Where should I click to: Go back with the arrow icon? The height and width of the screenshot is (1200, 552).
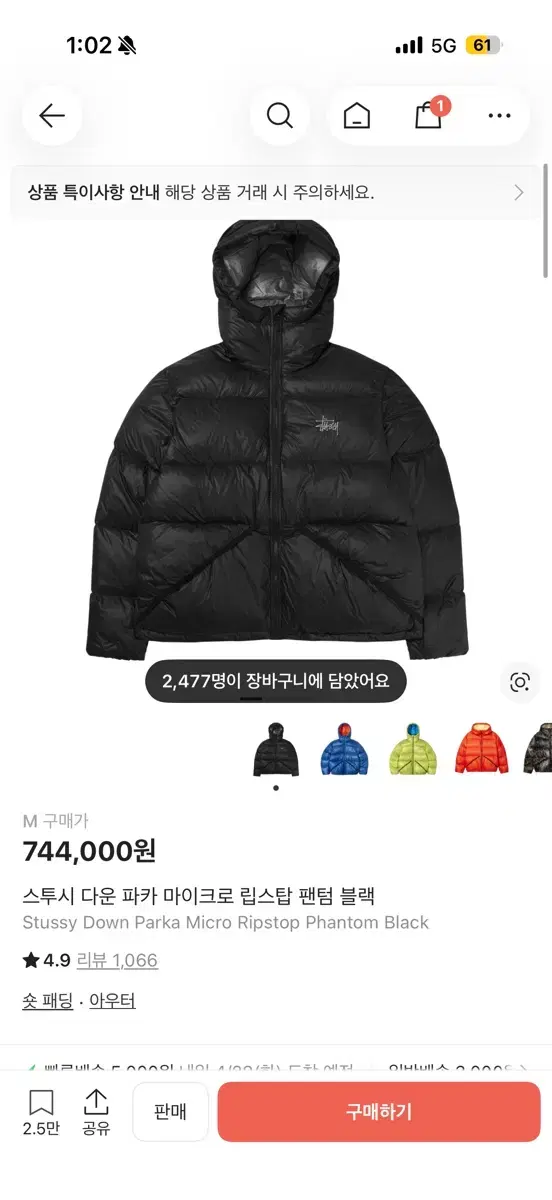coord(52,116)
